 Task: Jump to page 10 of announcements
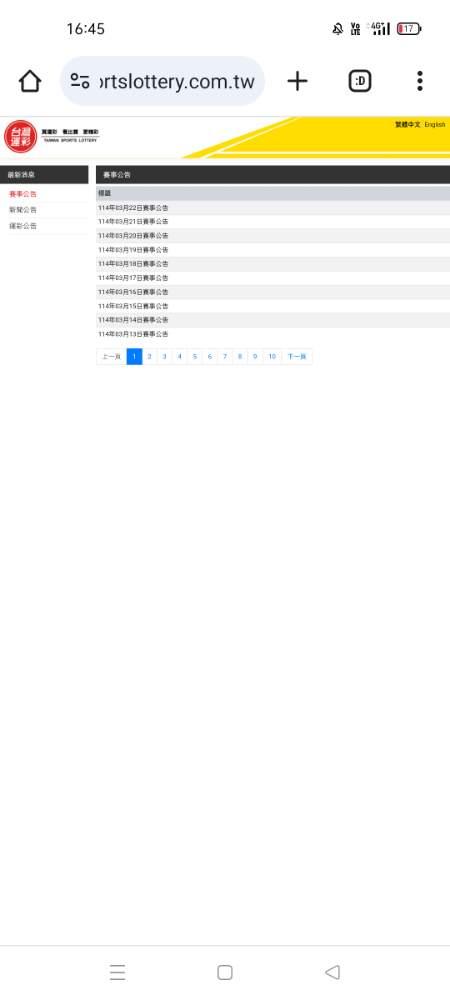click(272, 357)
